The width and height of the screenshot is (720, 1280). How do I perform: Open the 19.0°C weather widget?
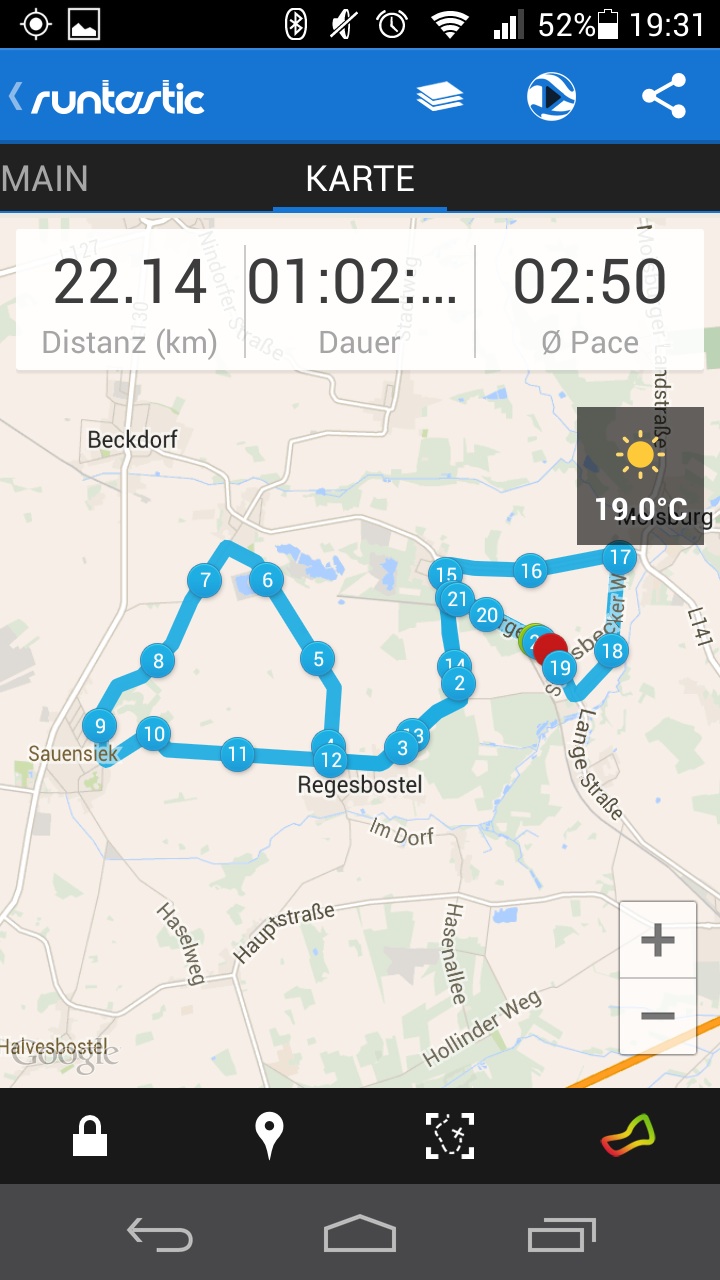(x=640, y=476)
